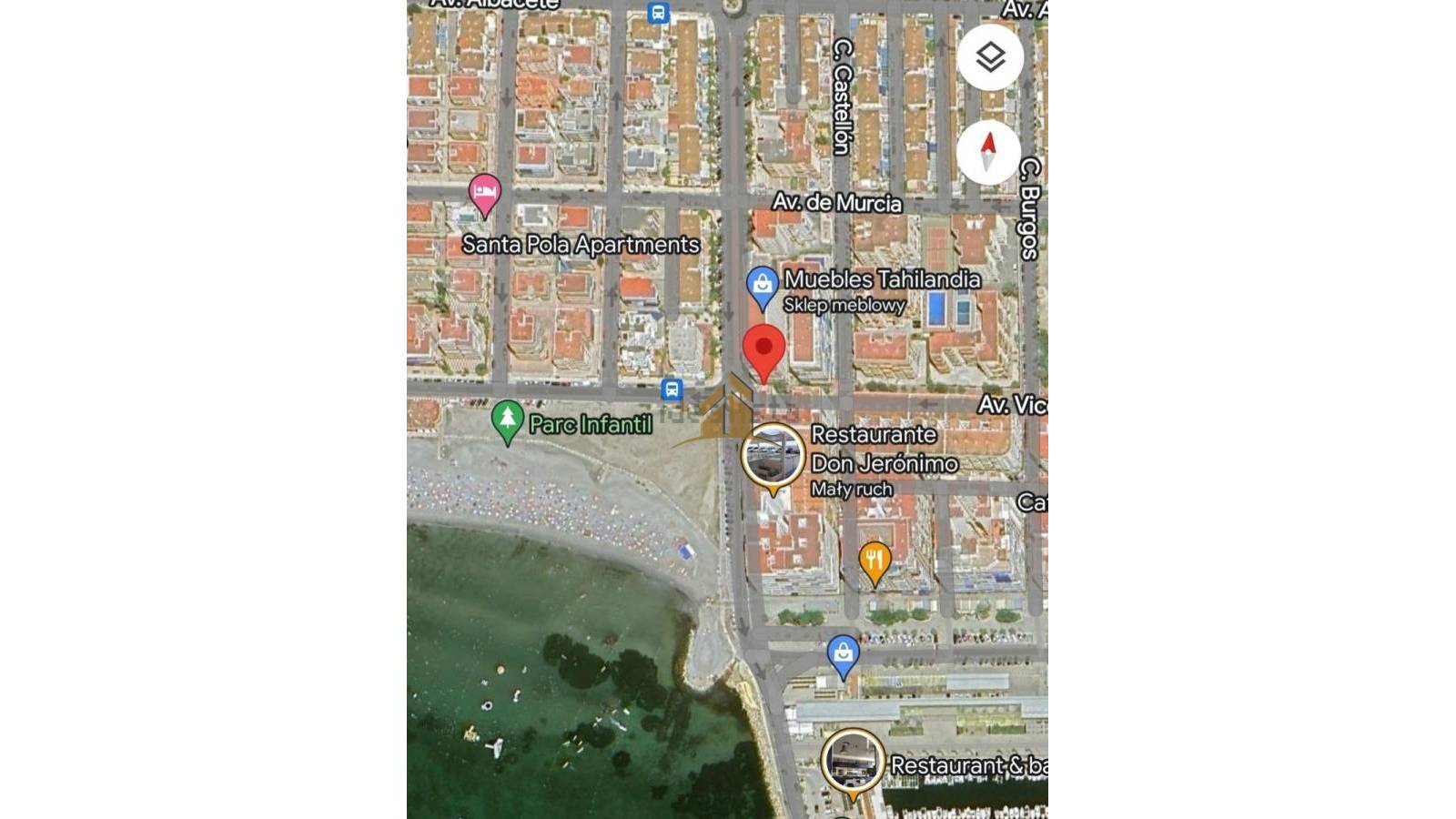This screenshot has width=1456, height=819.
Task: Tap the bus stop icon near Av. Albacete
Action: pyautogui.click(x=658, y=13)
